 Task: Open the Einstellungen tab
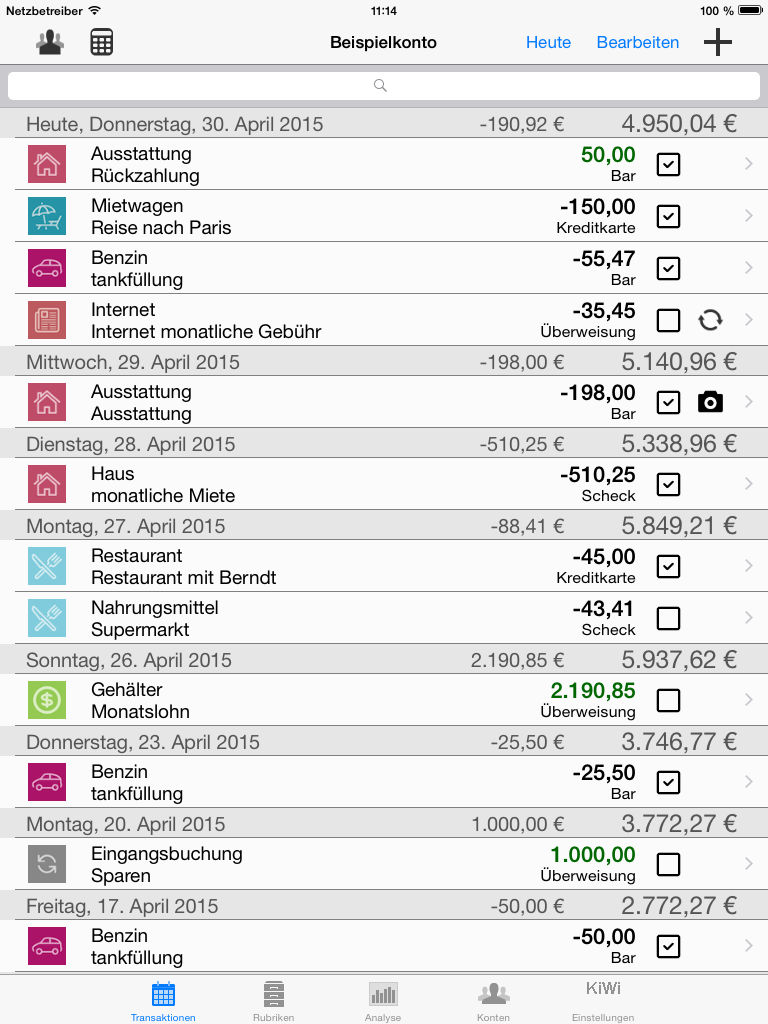[x=603, y=1000]
